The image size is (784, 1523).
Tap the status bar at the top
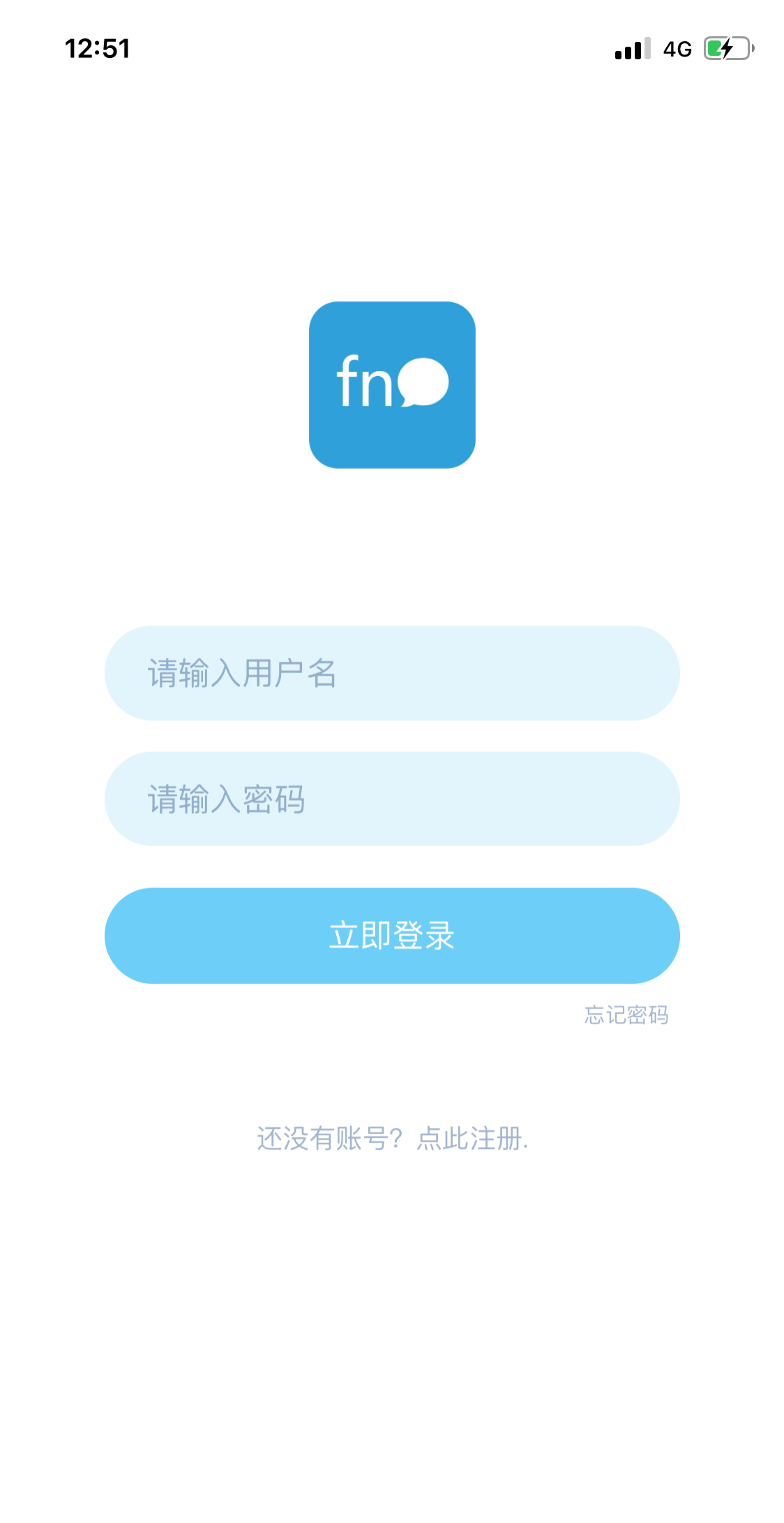pos(392,47)
